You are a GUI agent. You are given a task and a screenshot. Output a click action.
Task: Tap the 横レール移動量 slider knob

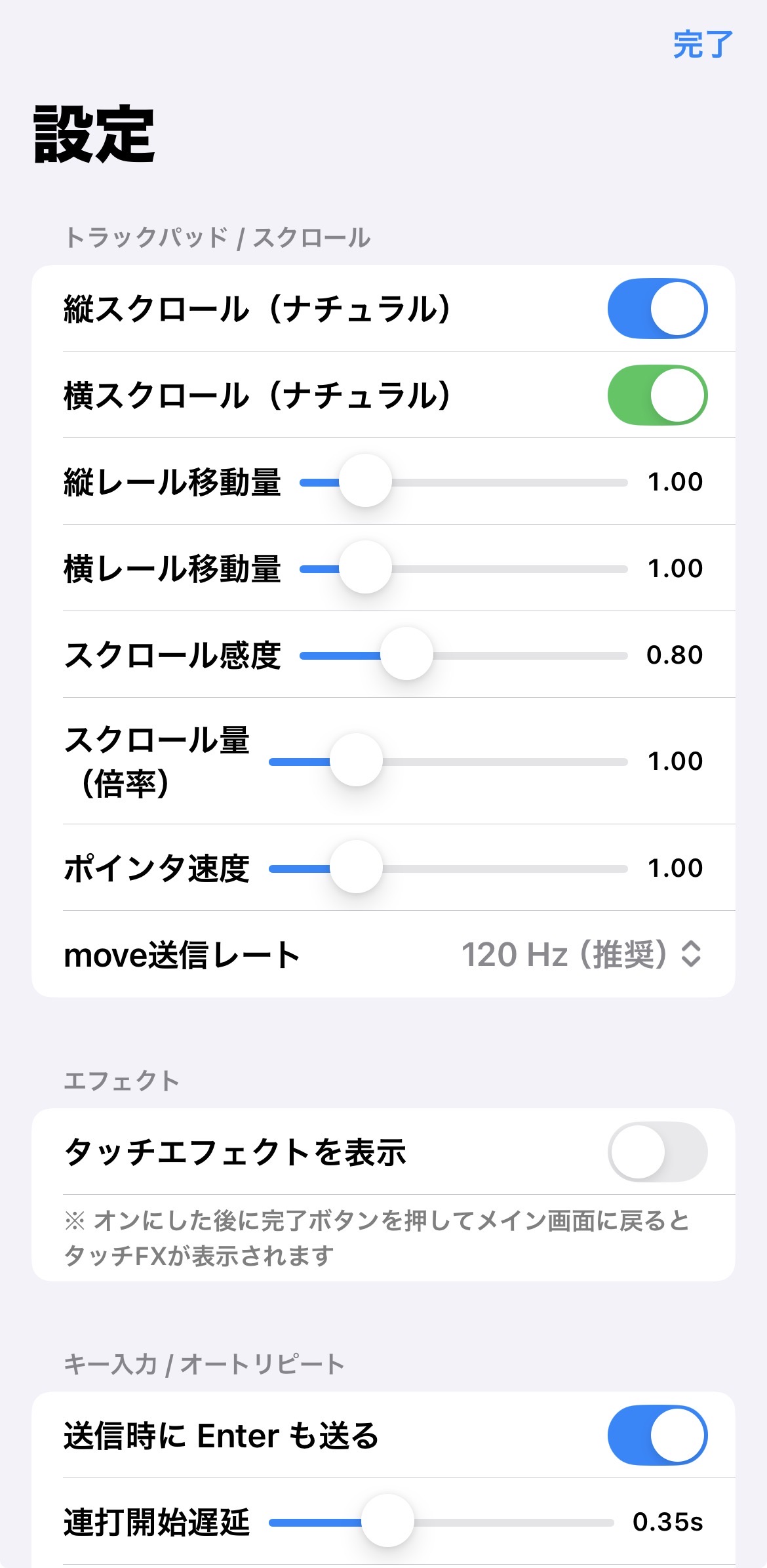(x=364, y=568)
